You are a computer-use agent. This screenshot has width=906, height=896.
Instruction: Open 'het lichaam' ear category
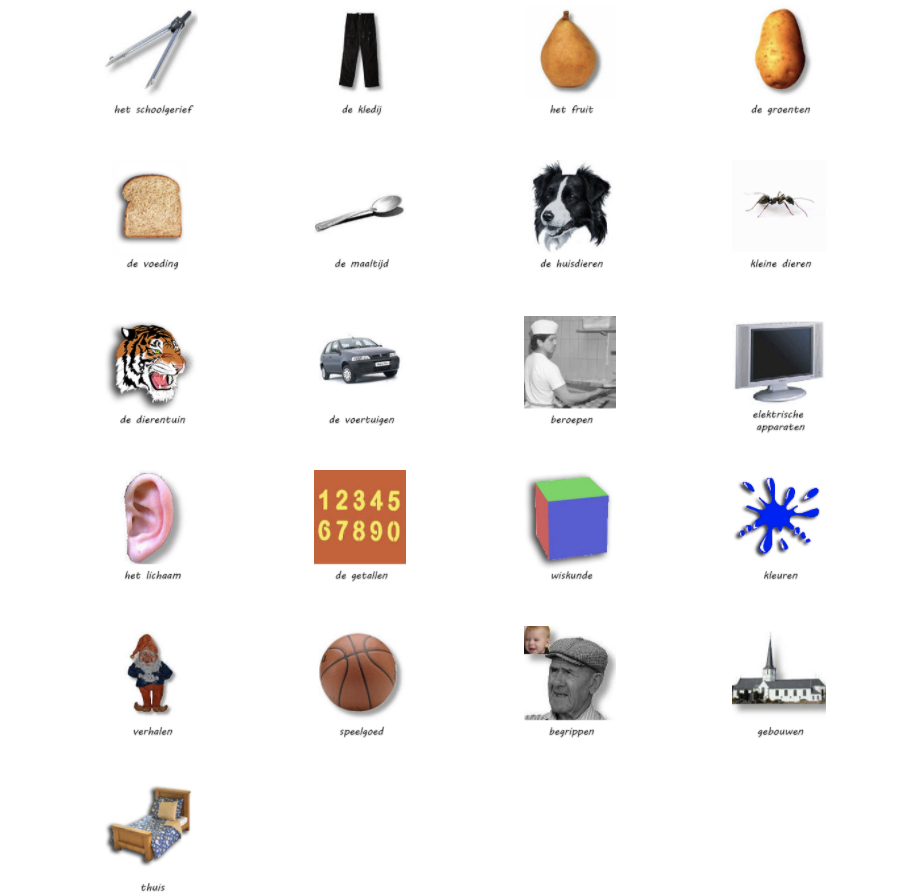[150, 517]
